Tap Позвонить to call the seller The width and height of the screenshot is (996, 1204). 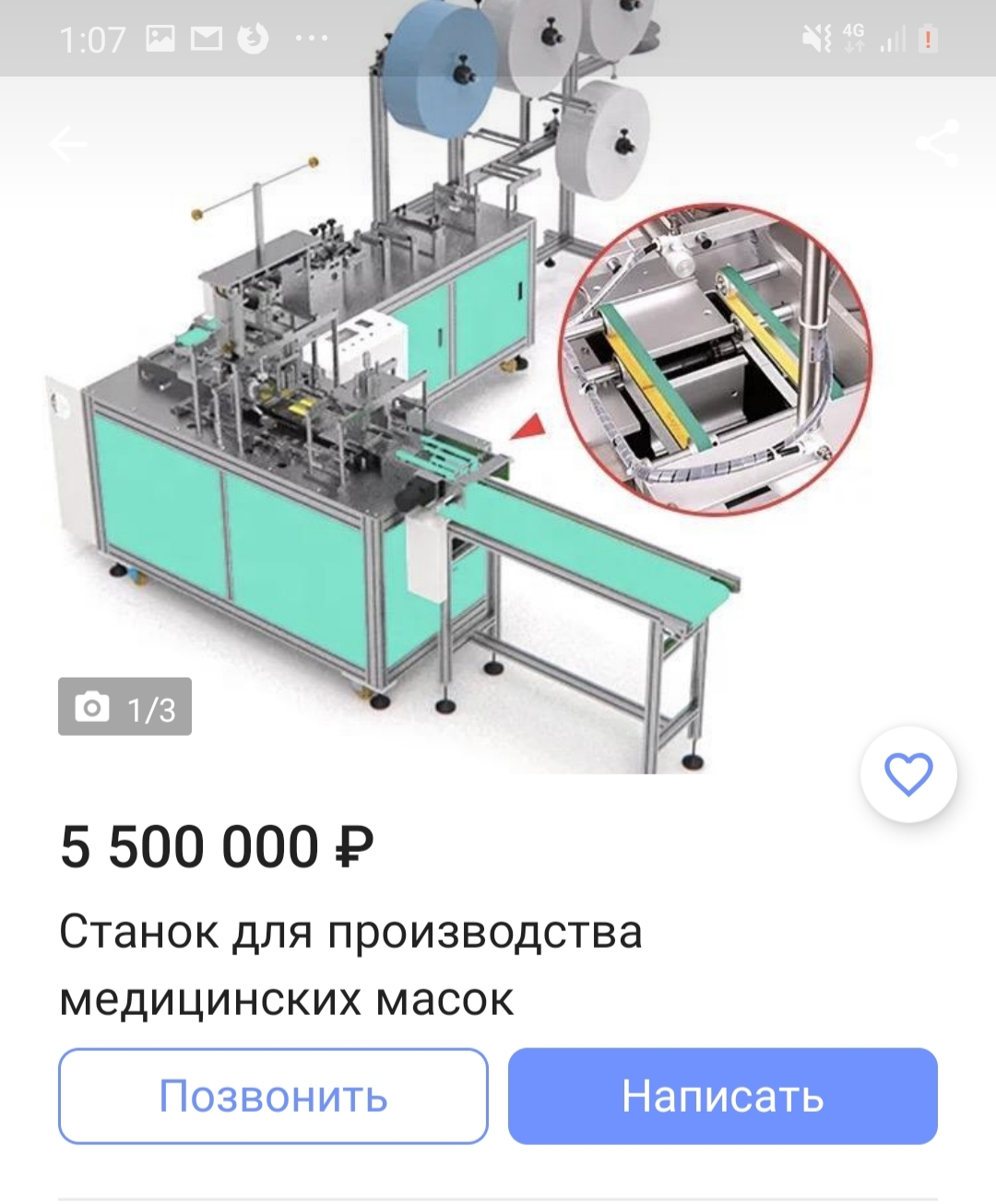pyautogui.click(x=273, y=1096)
